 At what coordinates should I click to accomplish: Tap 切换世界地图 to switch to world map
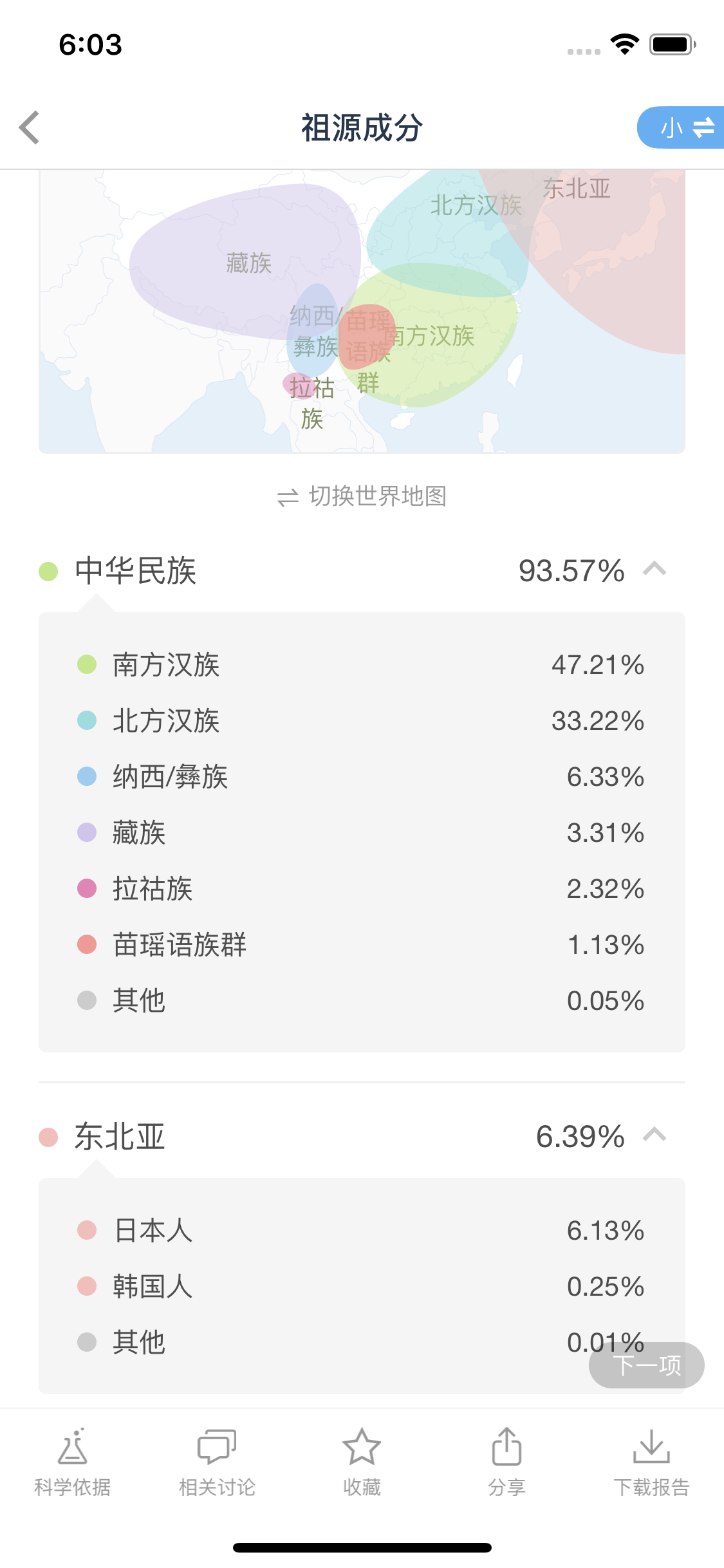[x=362, y=496]
